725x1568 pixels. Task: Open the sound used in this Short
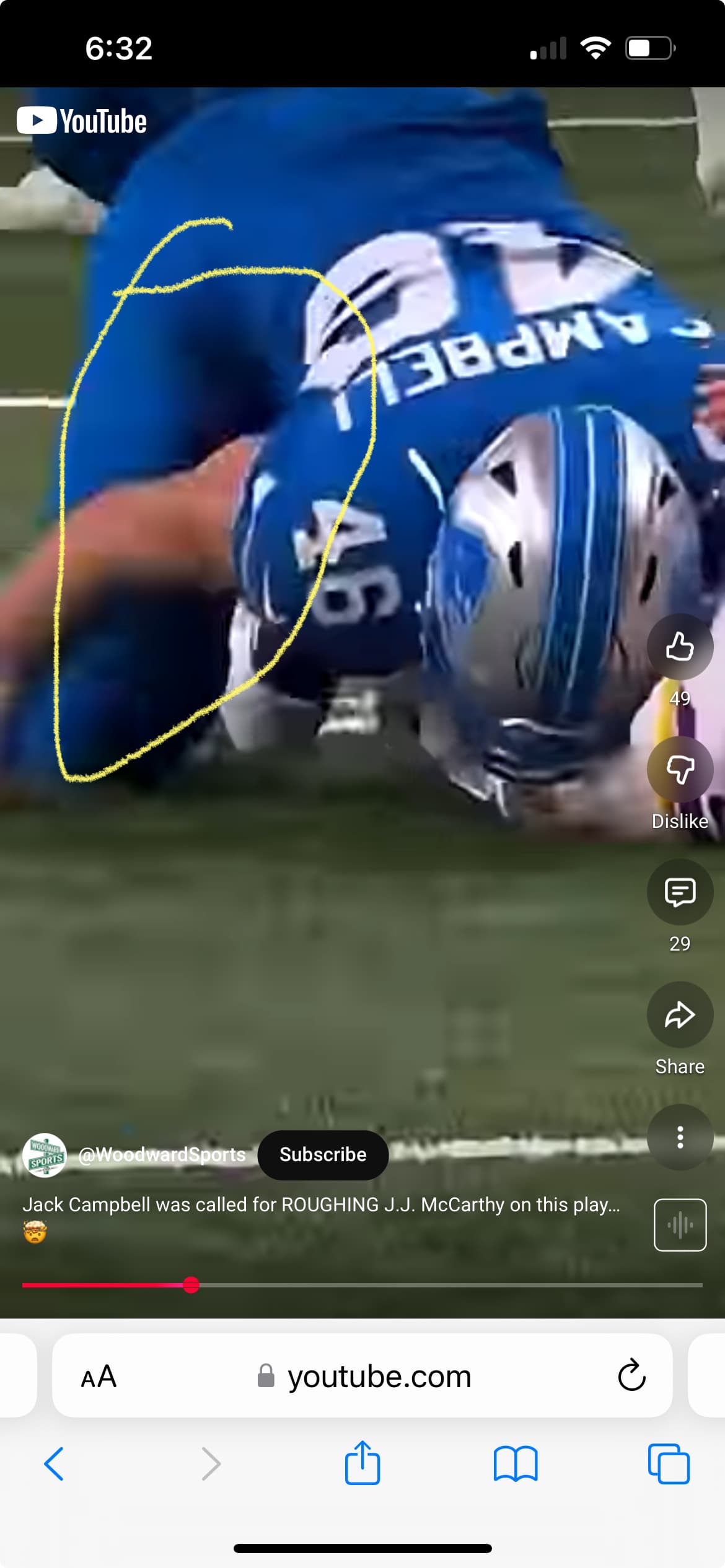pyautogui.click(x=680, y=1225)
